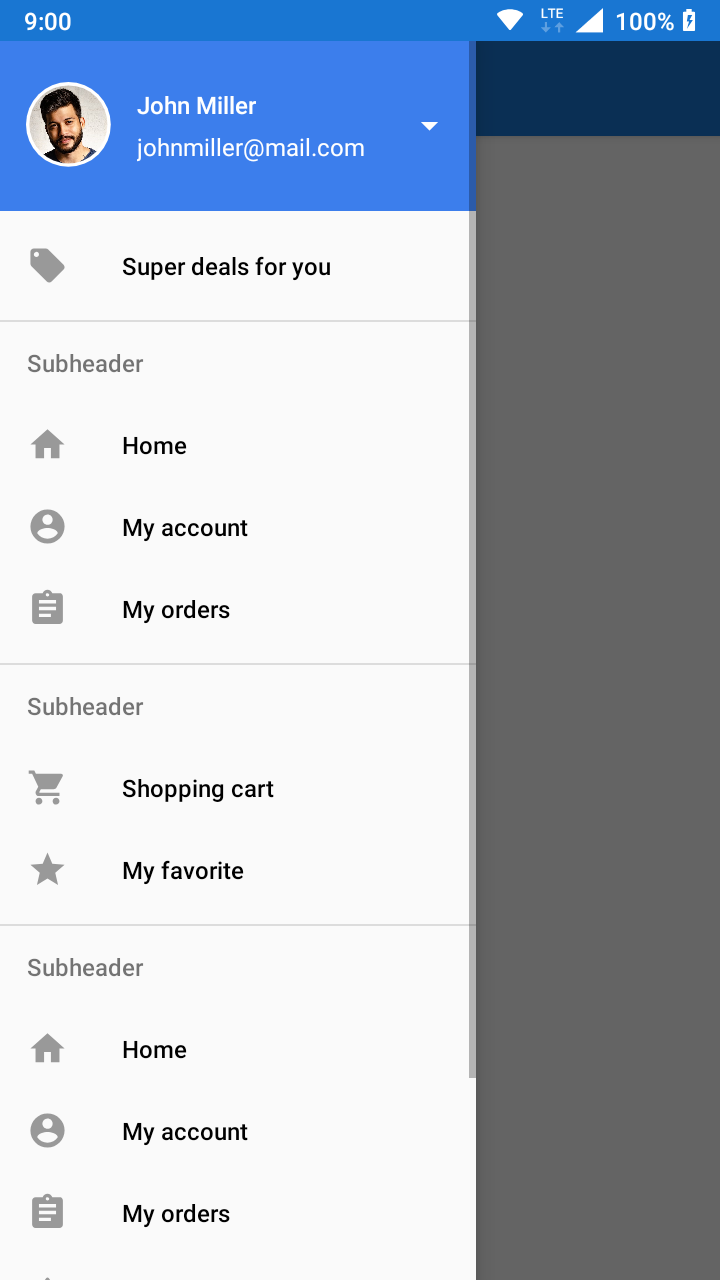Expand the account switcher dropdown arrow
Viewport: 720px width, 1280px height.
429,126
